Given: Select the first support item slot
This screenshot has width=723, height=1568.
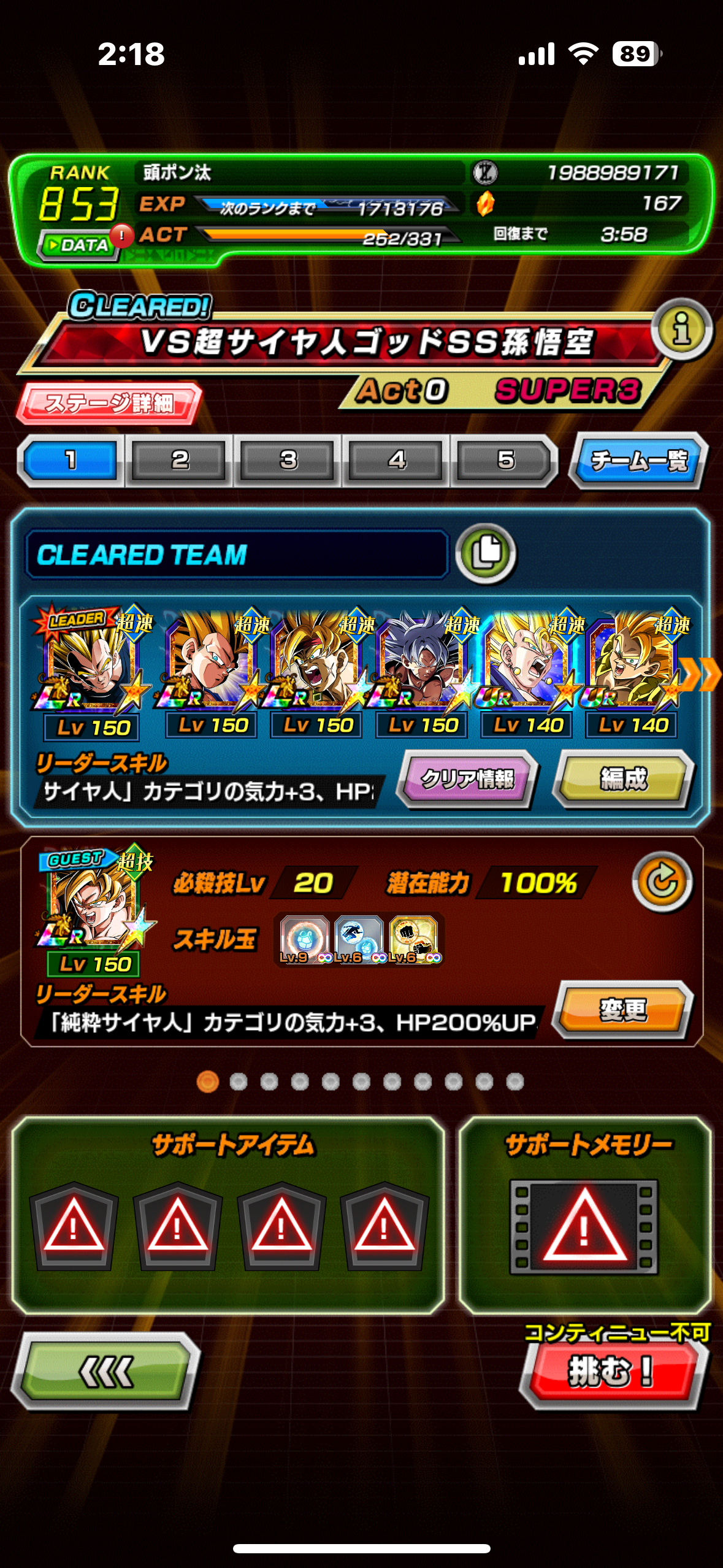Looking at the screenshot, I should click(x=74, y=1226).
